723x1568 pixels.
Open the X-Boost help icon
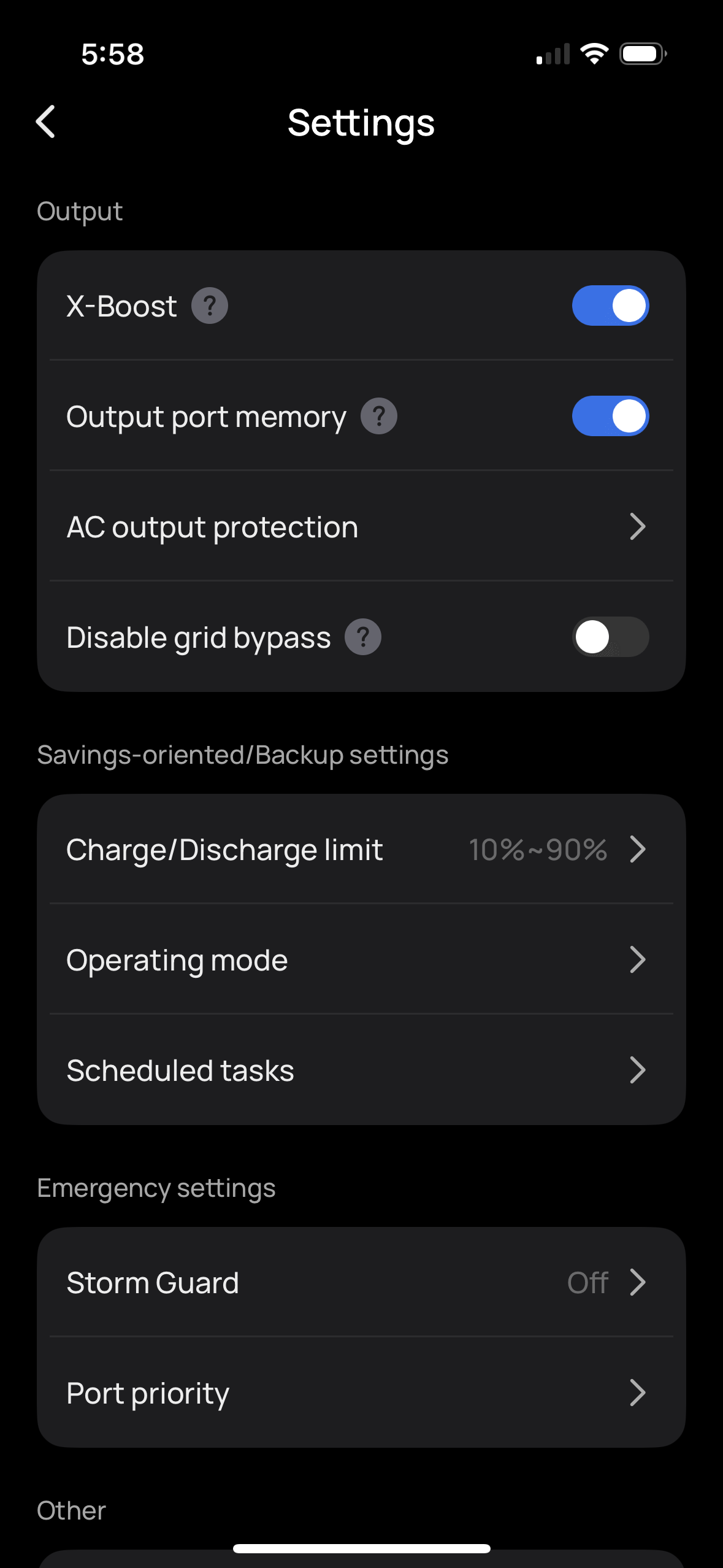210,306
